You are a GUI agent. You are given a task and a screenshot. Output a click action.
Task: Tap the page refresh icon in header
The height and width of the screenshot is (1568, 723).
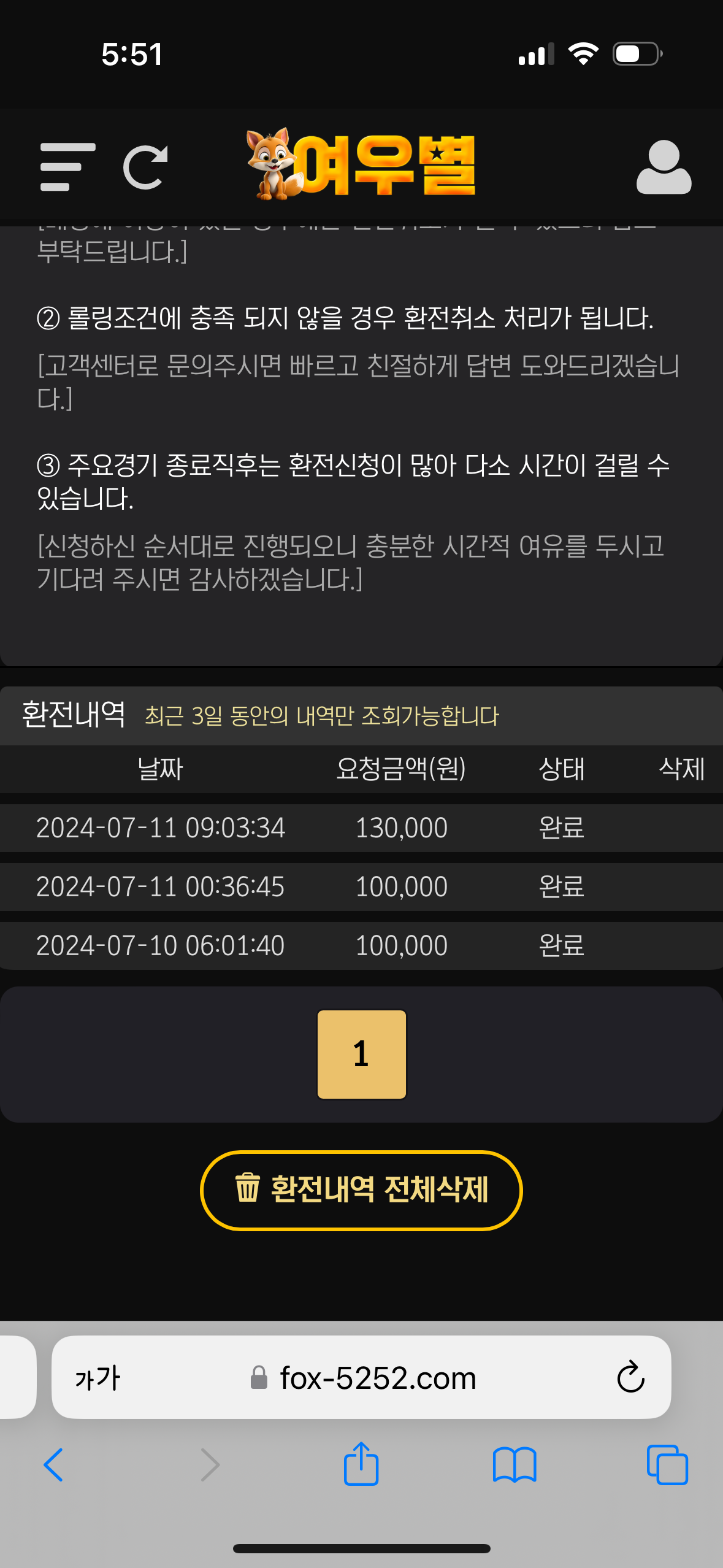click(146, 167)
